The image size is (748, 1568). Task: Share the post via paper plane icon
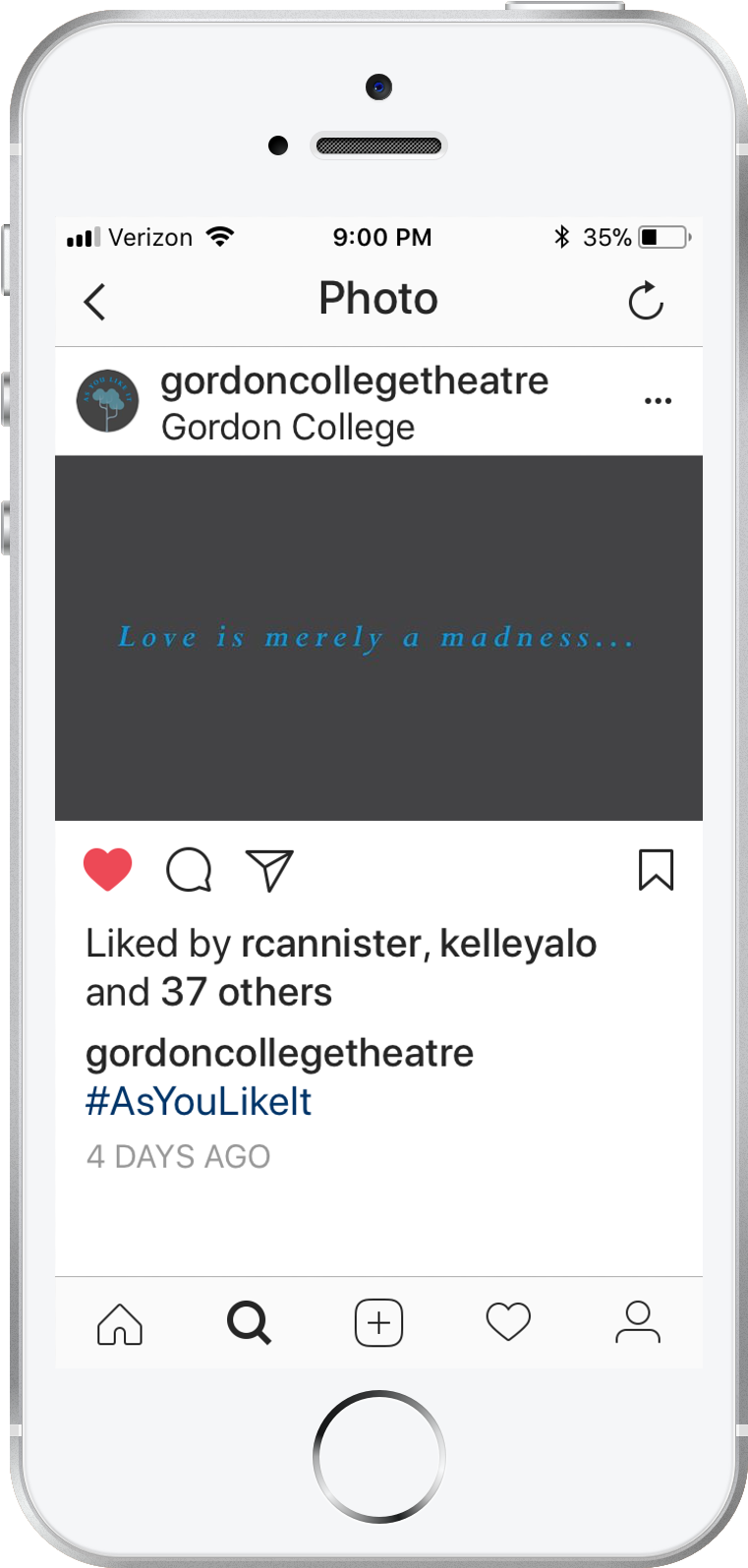[269, 869]
